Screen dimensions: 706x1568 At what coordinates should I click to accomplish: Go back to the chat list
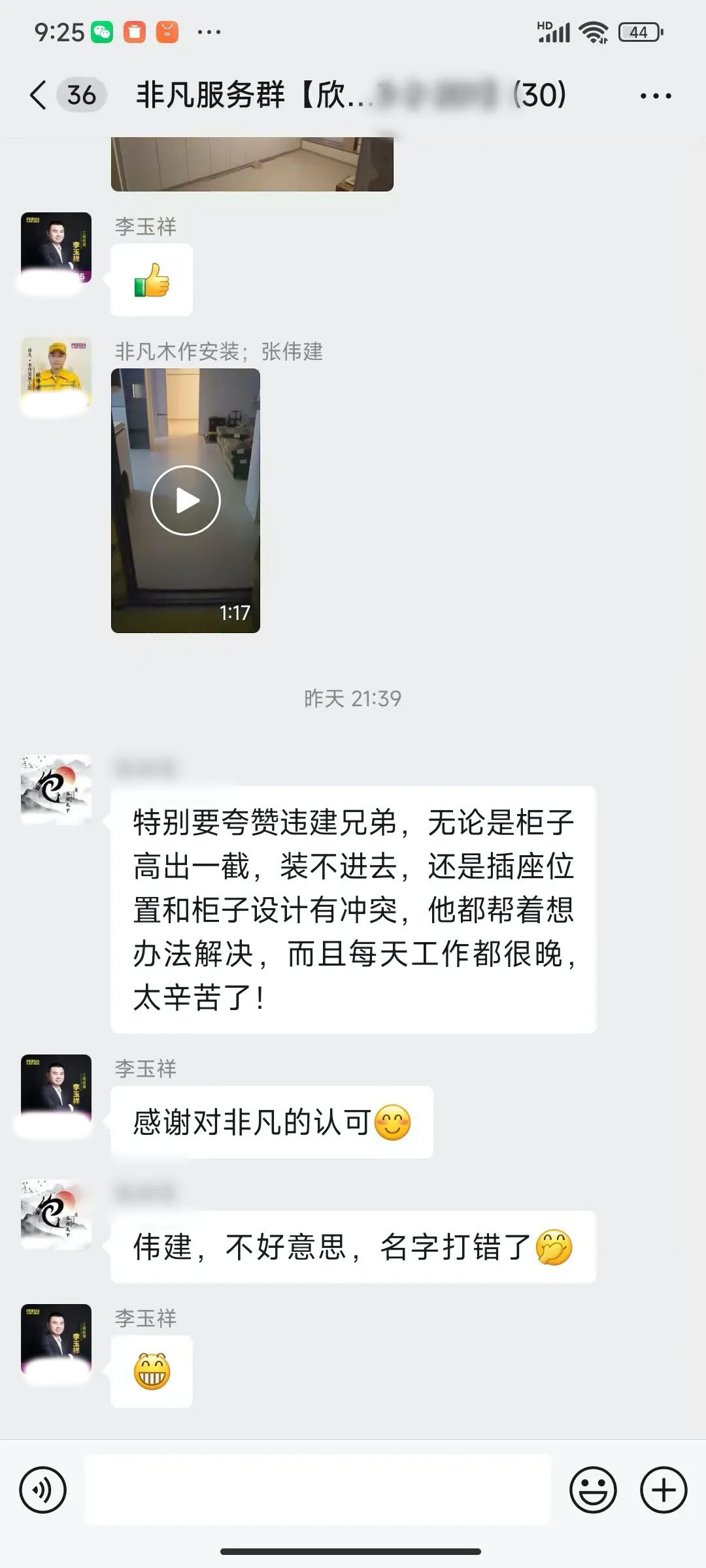(39, 95)
